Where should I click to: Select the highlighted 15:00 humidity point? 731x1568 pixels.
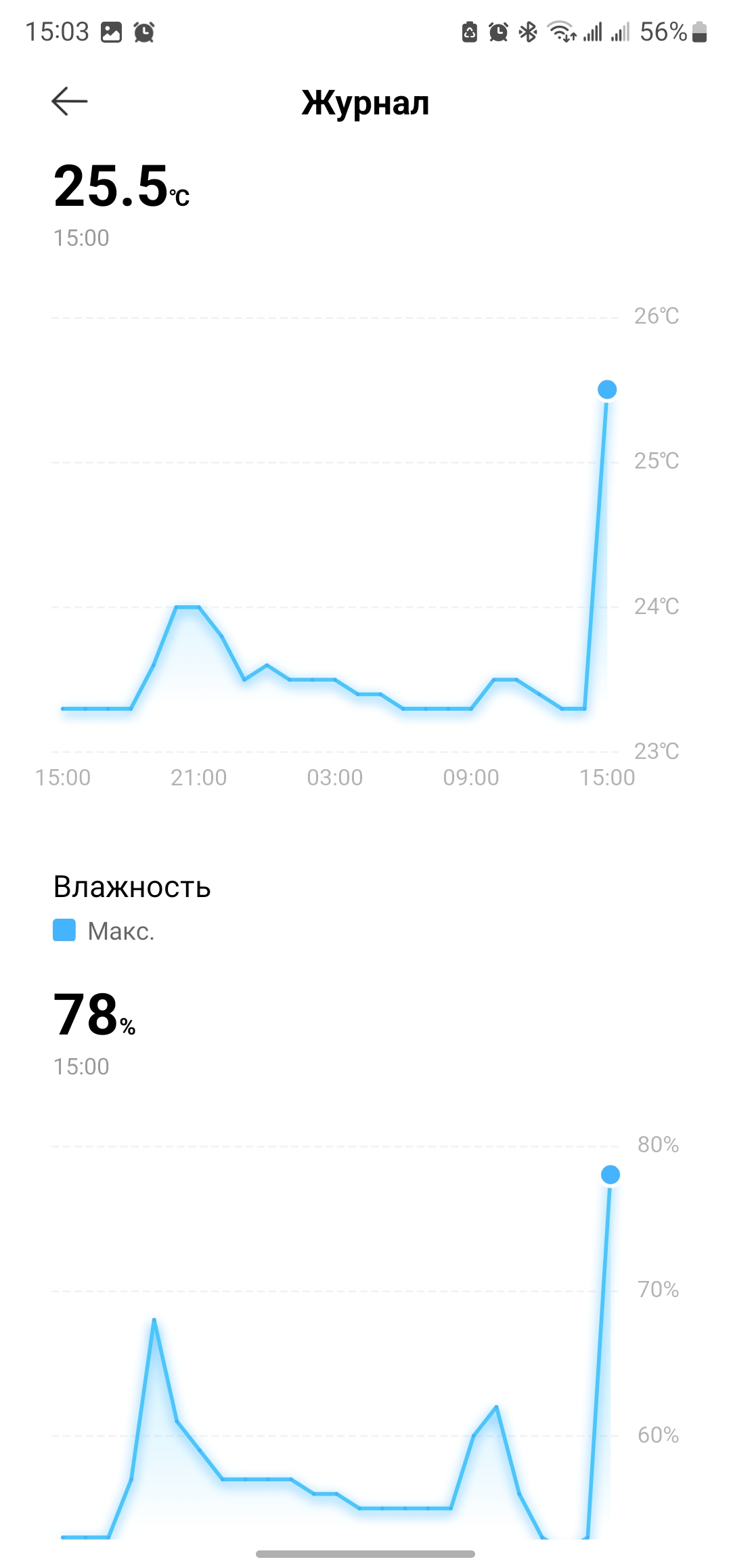(610, 1175)
